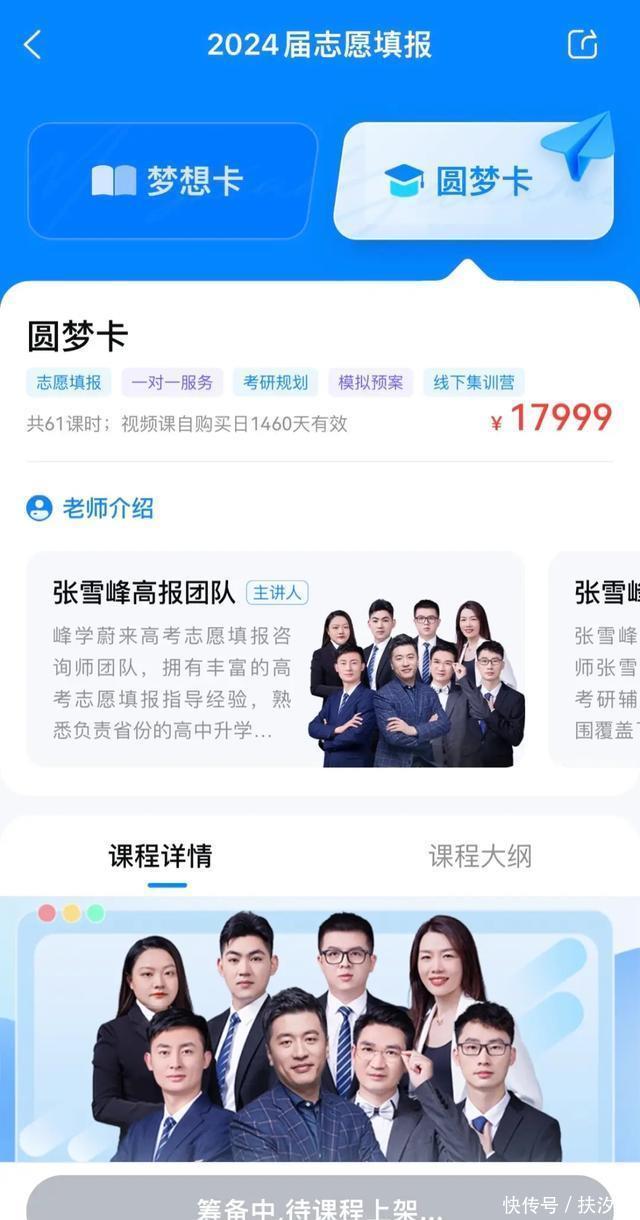The height and width of the screenshot is (1220, 640).
Task: Select the 圆梦卡 tab
Action: coord(473,181)
